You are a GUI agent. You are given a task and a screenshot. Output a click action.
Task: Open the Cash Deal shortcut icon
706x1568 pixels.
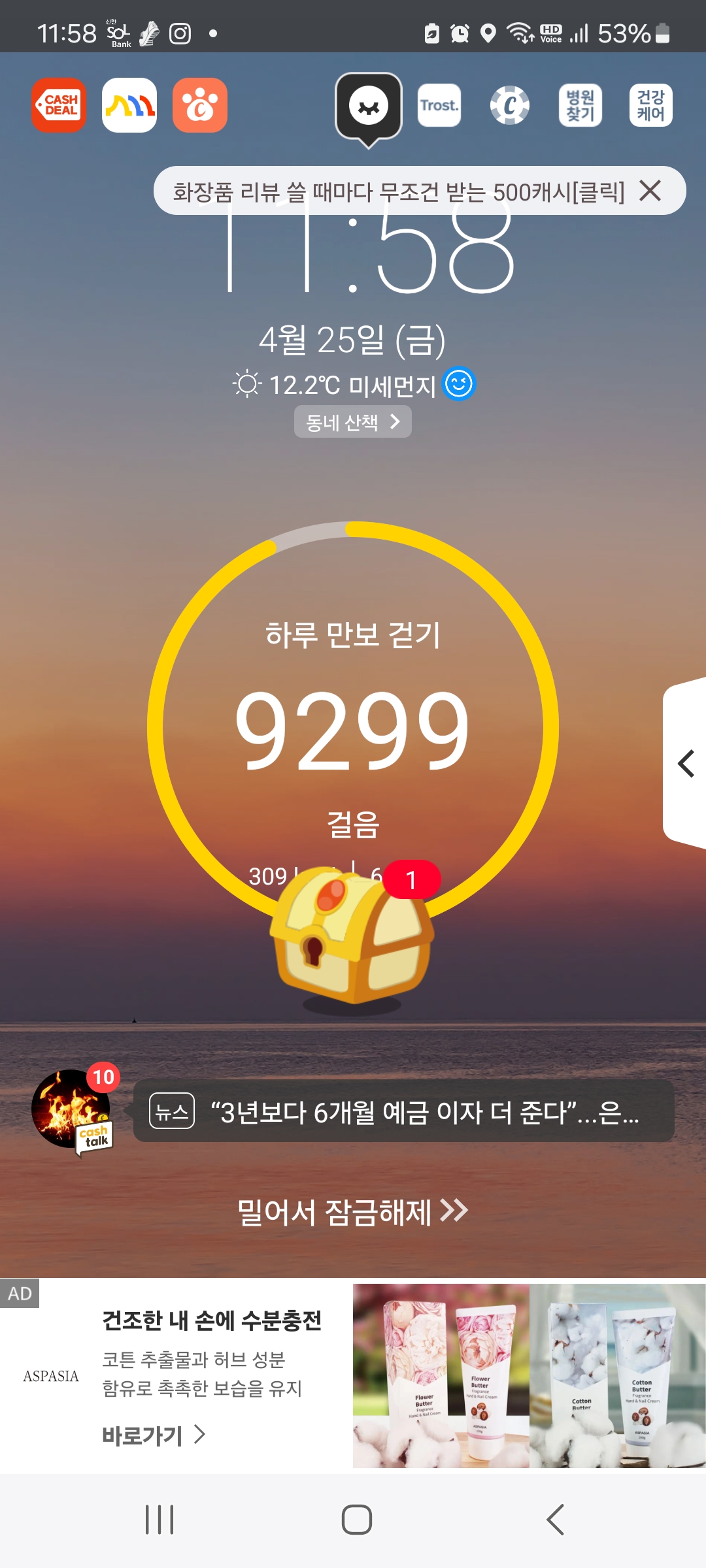(59, 105)
